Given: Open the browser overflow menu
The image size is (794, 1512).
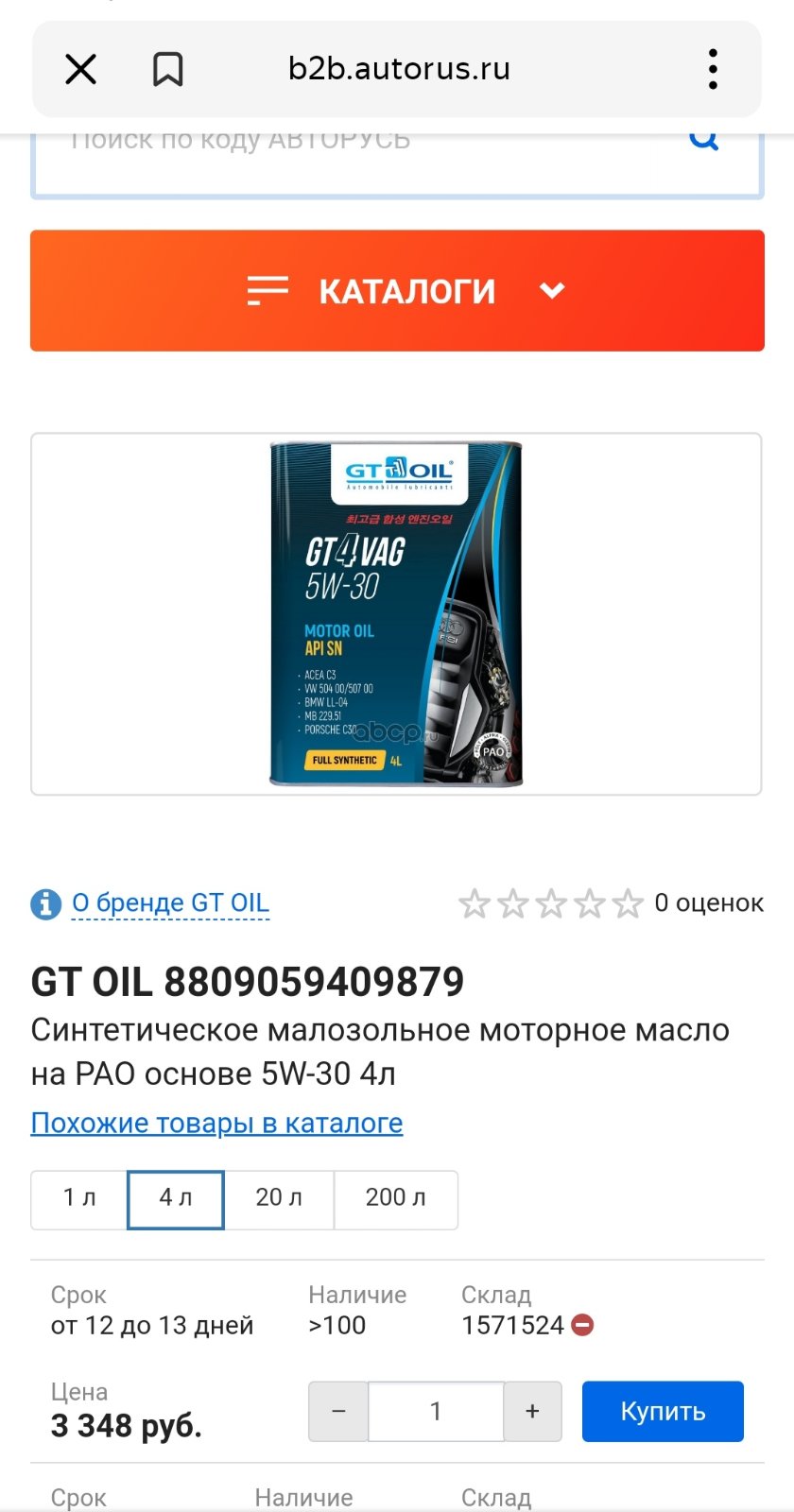Looking at the screenshot, I should click(714, 69).
